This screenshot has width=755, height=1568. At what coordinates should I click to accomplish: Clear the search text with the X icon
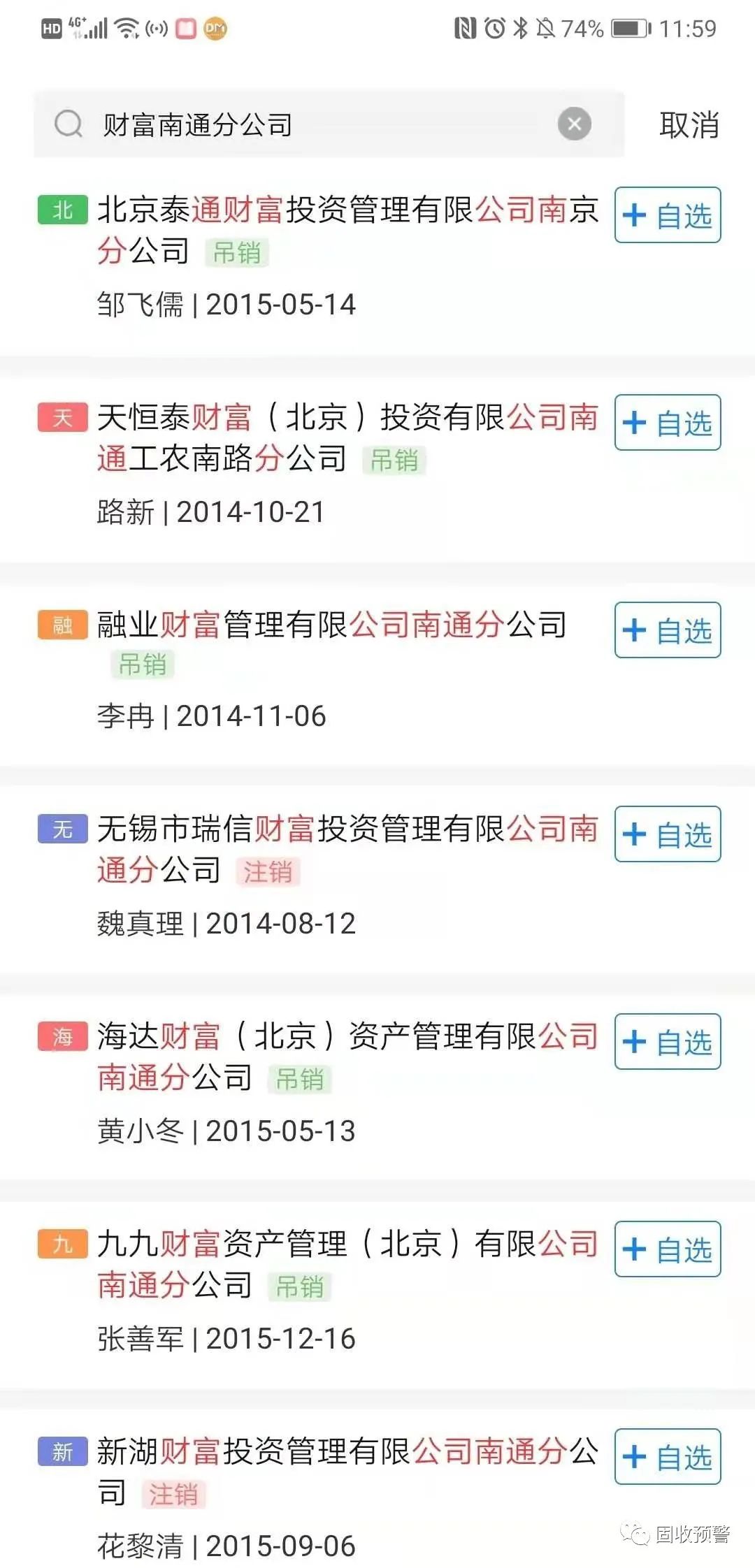point(574,124)
